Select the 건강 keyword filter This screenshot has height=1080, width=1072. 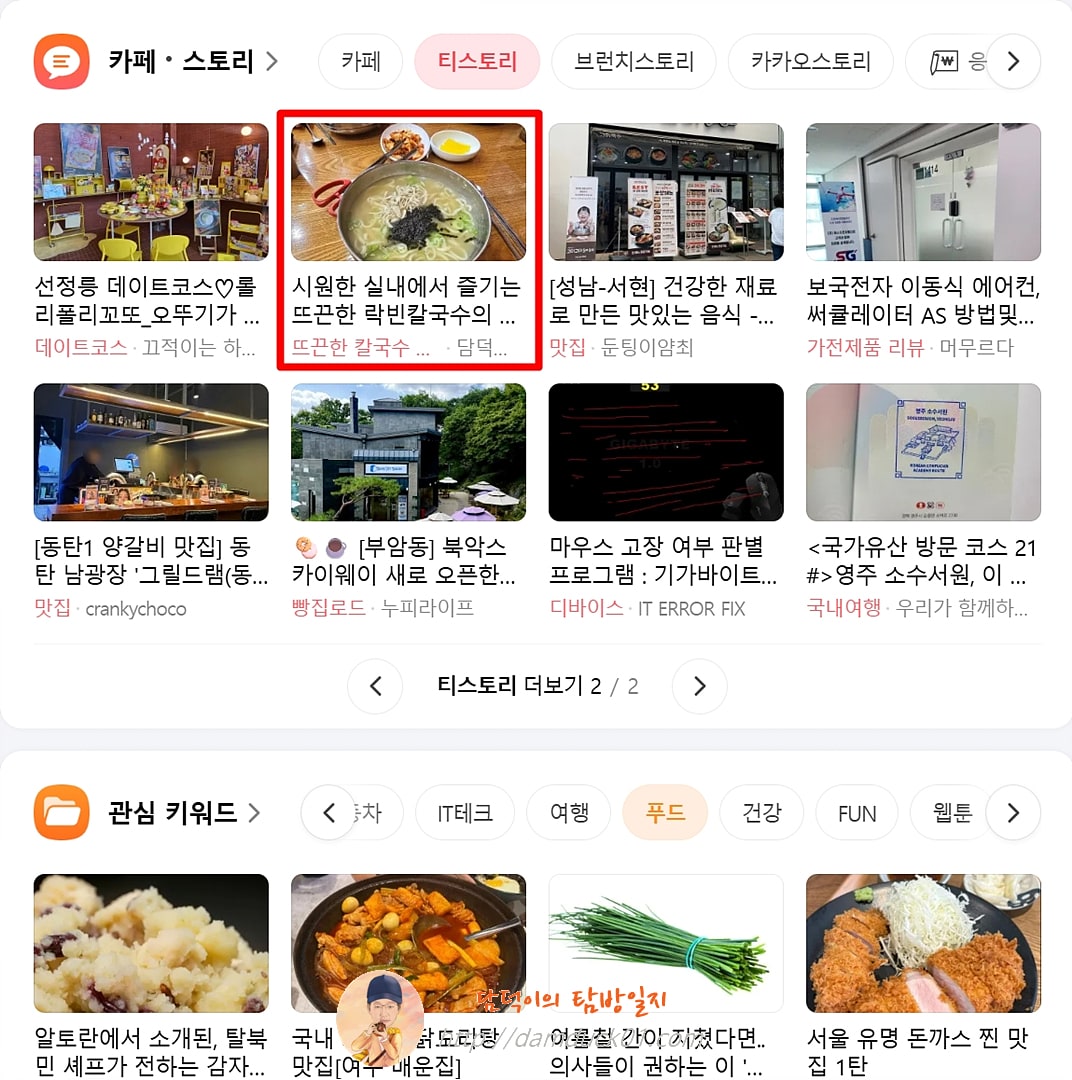[762, 812]
